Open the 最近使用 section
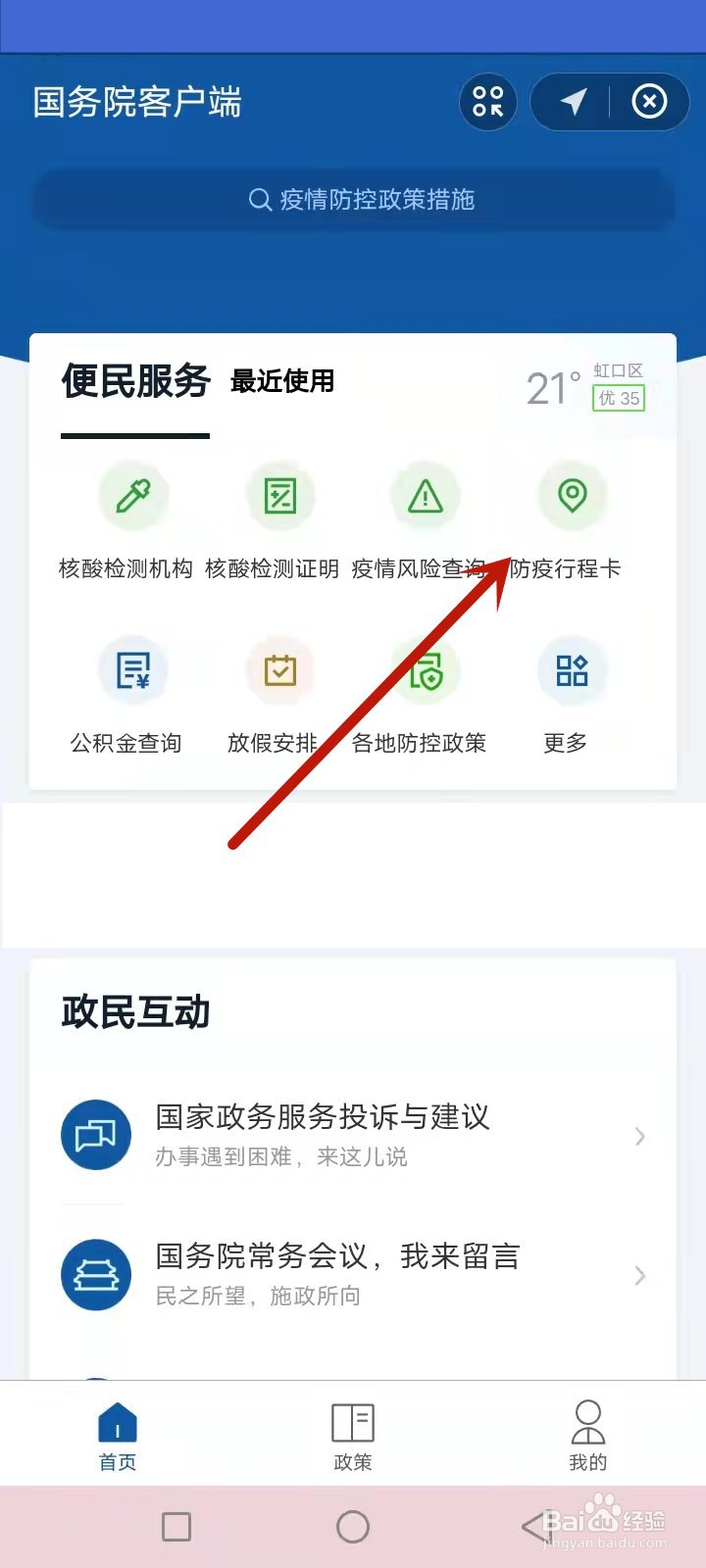Screen dimensions: 706x1568 pos(282,382)
